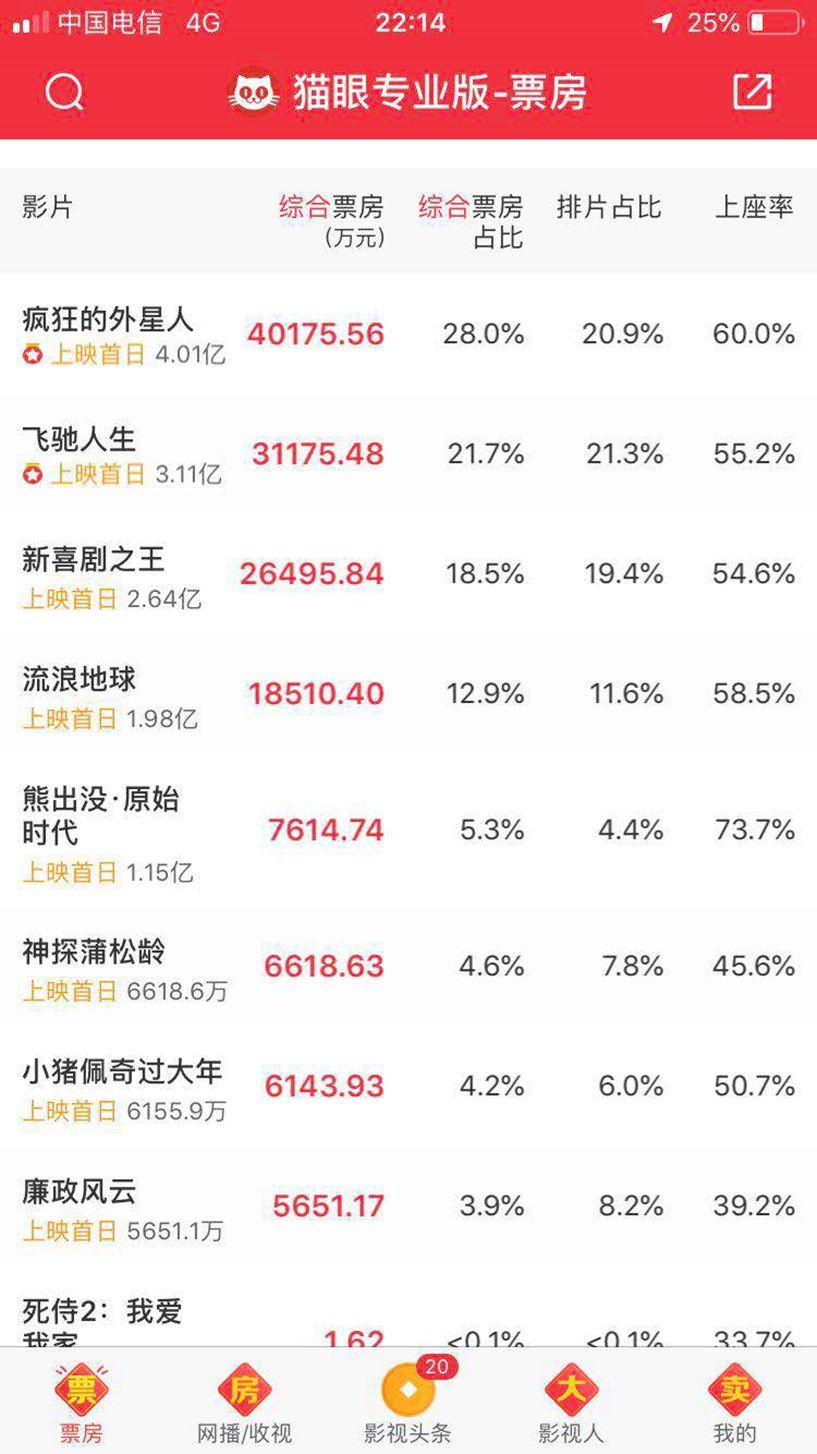Open the 疯狂的外星人 box office row
817x1454 pixels.
coord(408,335)
